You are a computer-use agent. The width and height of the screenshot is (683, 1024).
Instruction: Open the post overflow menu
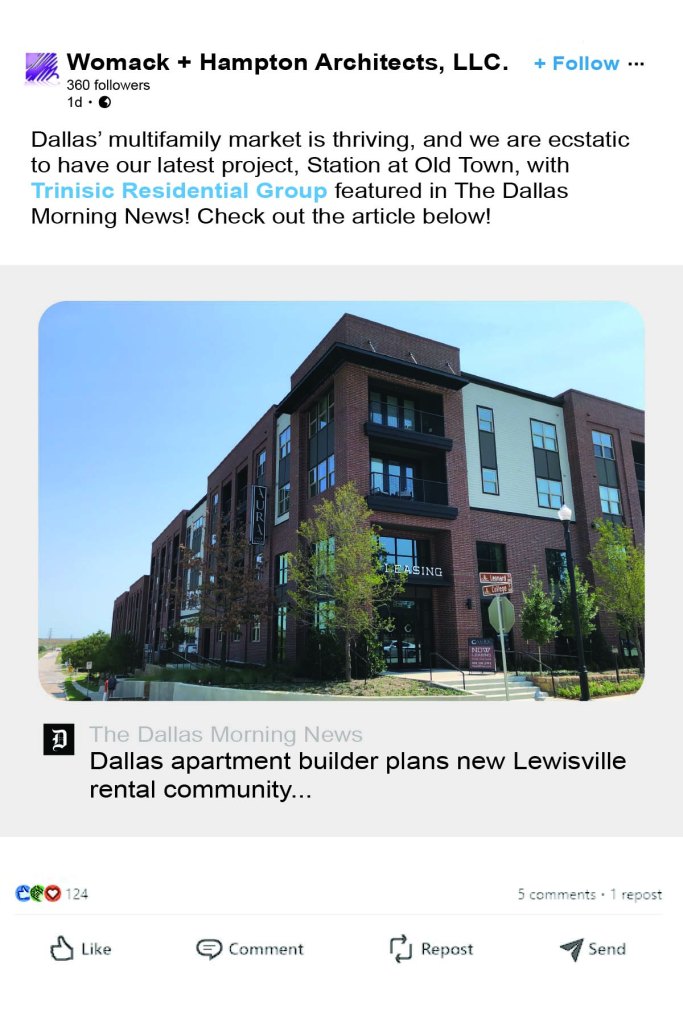click(x=636, y=63)
